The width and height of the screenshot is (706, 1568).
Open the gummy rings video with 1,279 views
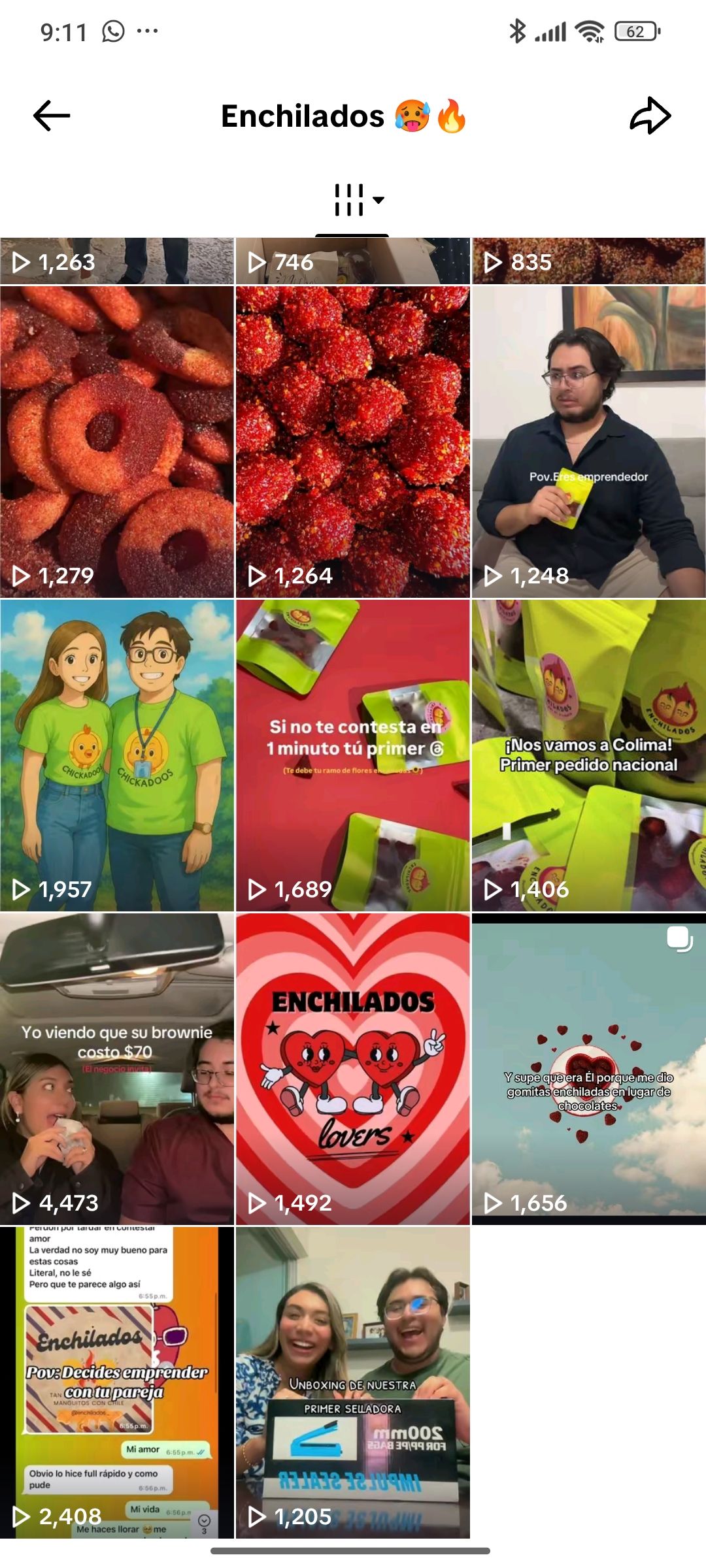(x=117, y=442)
